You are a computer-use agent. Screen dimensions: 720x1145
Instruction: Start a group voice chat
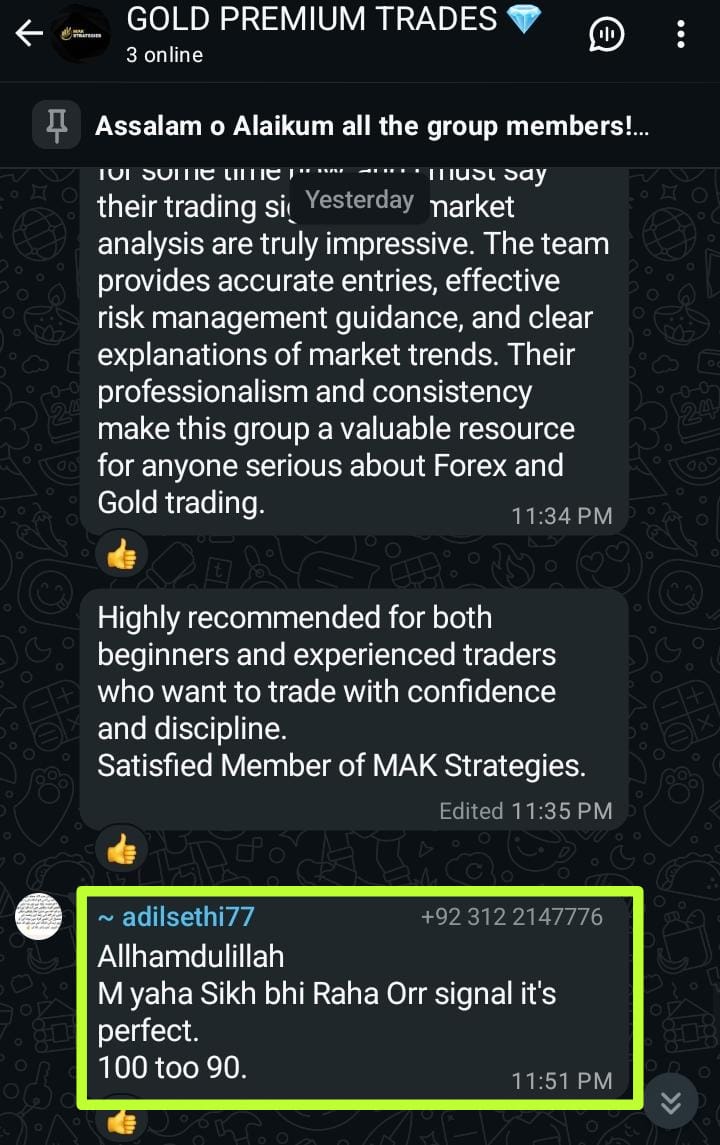(x=606, y=36)
